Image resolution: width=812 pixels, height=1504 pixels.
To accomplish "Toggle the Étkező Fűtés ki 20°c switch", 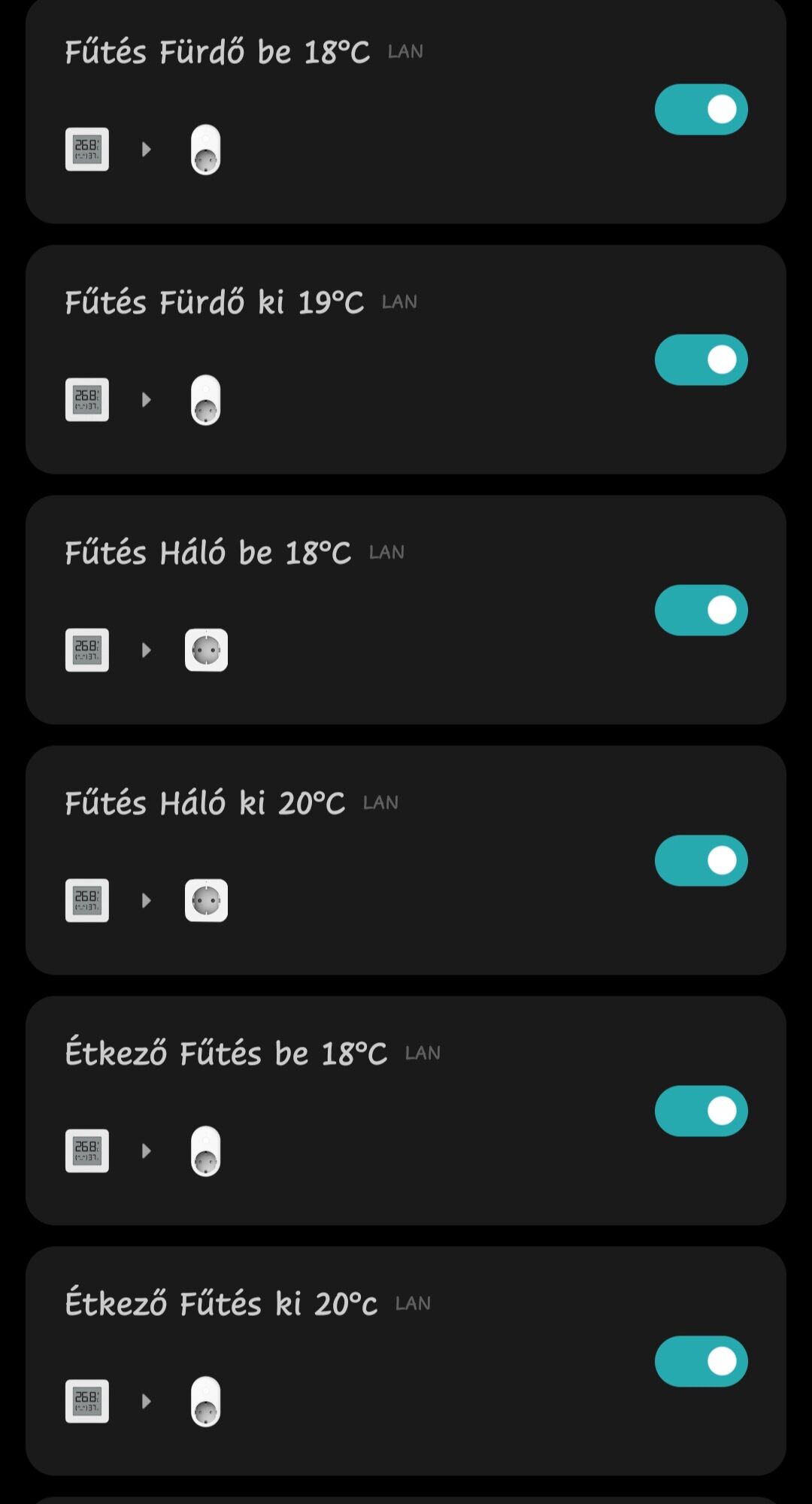I will tap(701, 1362).
